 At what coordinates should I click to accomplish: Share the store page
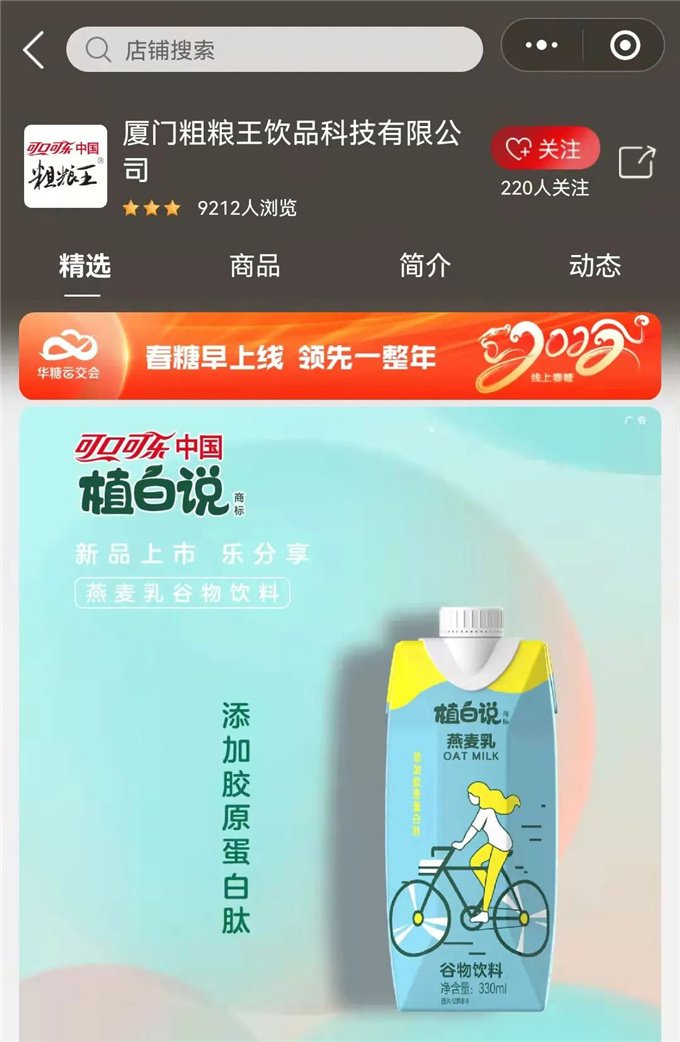click(637, 162)
